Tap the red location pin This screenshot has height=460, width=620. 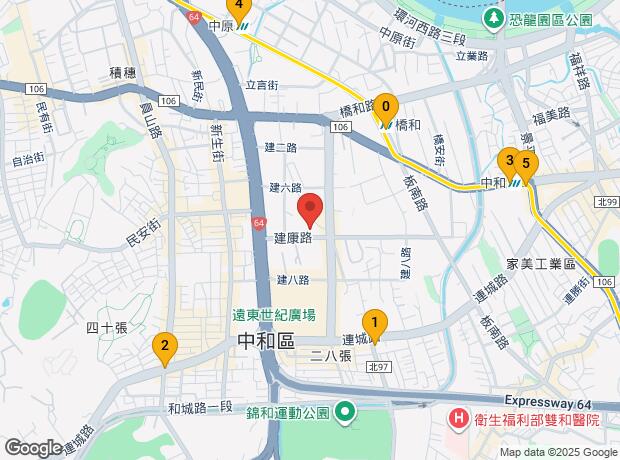[x=310, y=211]
